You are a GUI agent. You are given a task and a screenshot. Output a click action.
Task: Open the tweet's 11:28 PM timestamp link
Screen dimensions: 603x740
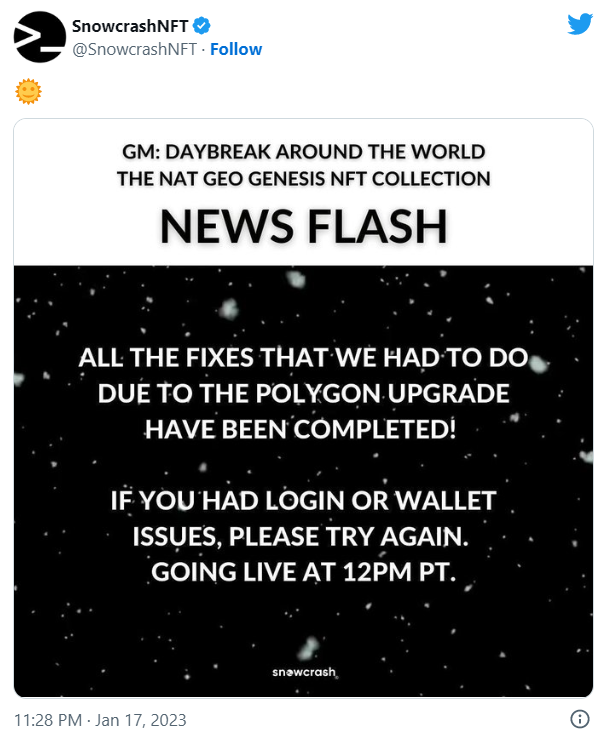click(100, 720)
